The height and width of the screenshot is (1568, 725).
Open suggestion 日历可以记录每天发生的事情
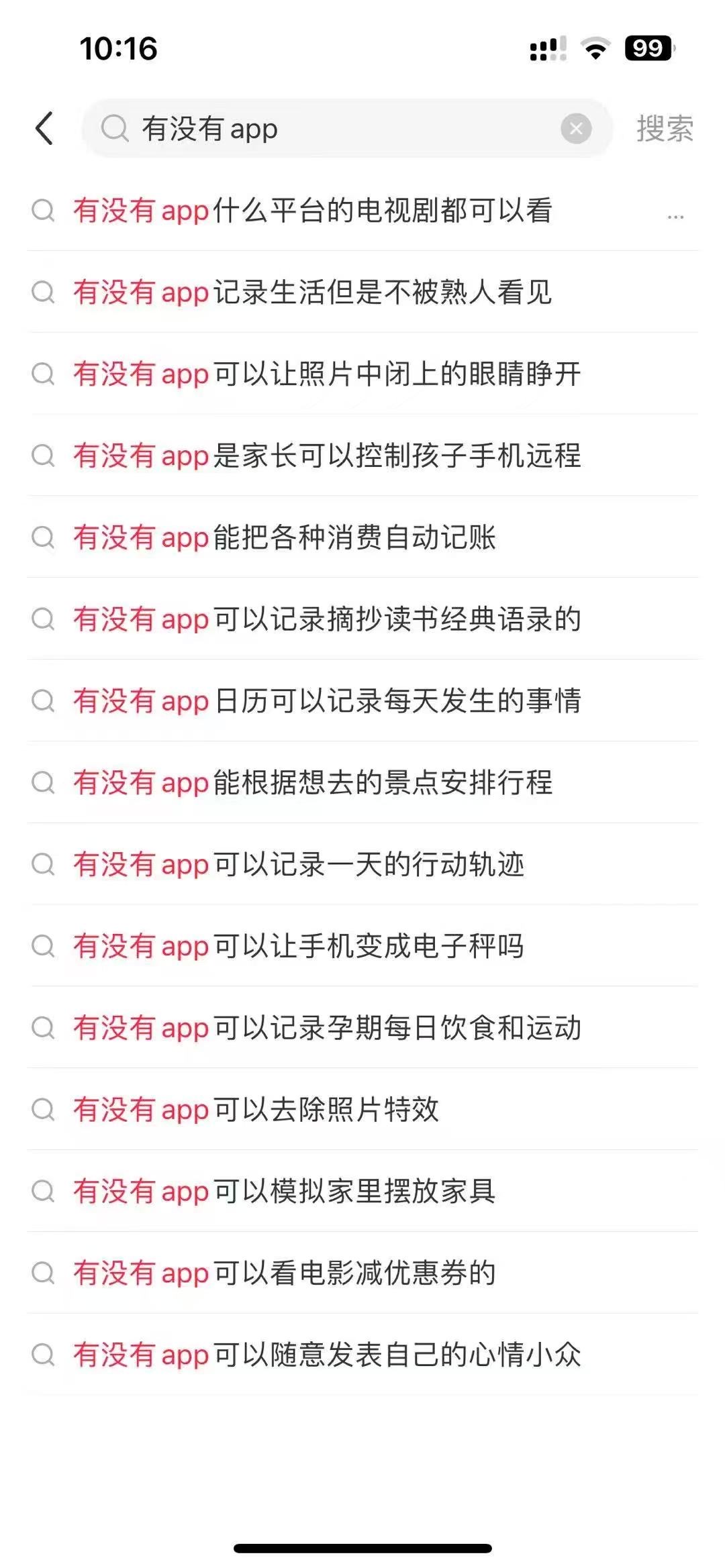[328, 702]
